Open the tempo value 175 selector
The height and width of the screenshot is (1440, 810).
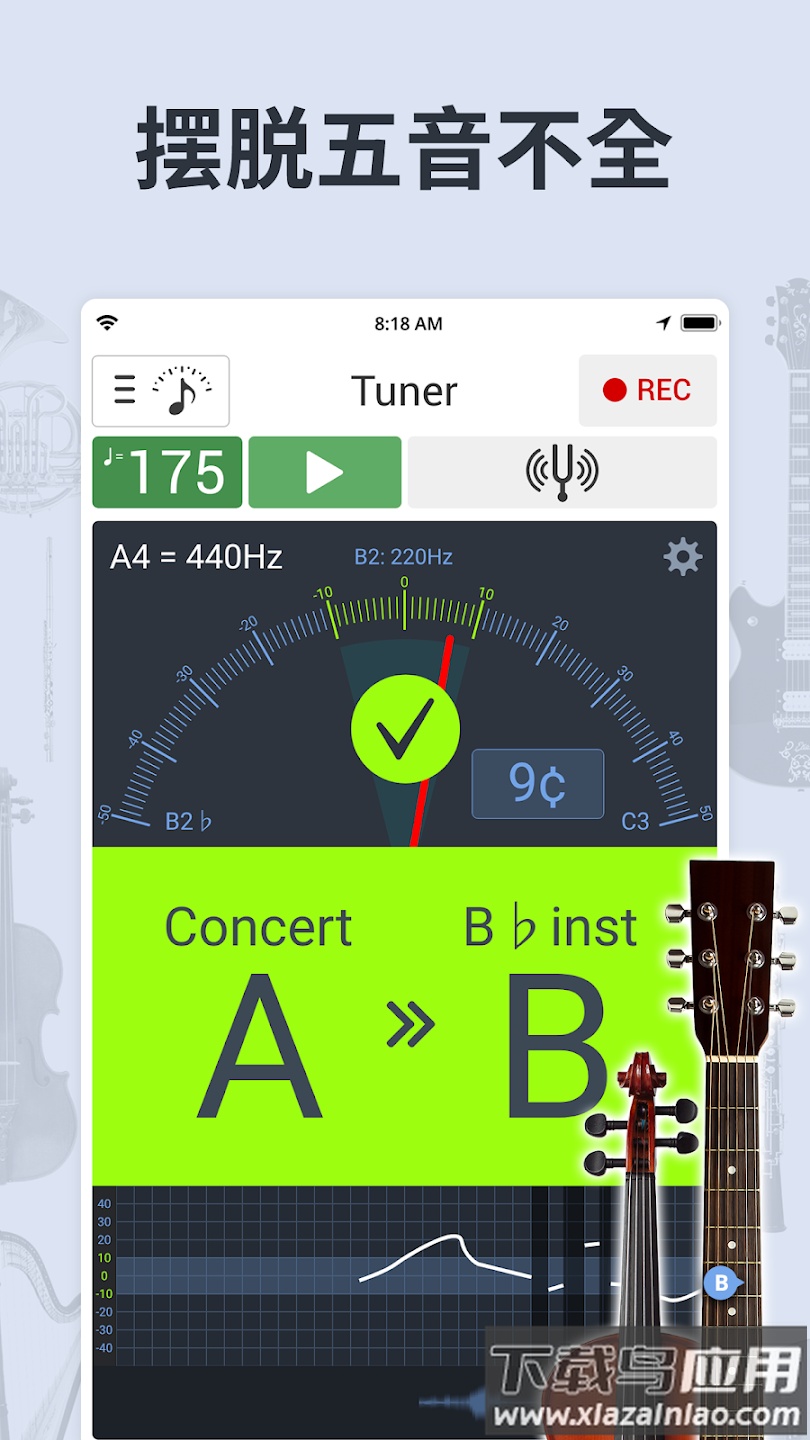[166, 471]
